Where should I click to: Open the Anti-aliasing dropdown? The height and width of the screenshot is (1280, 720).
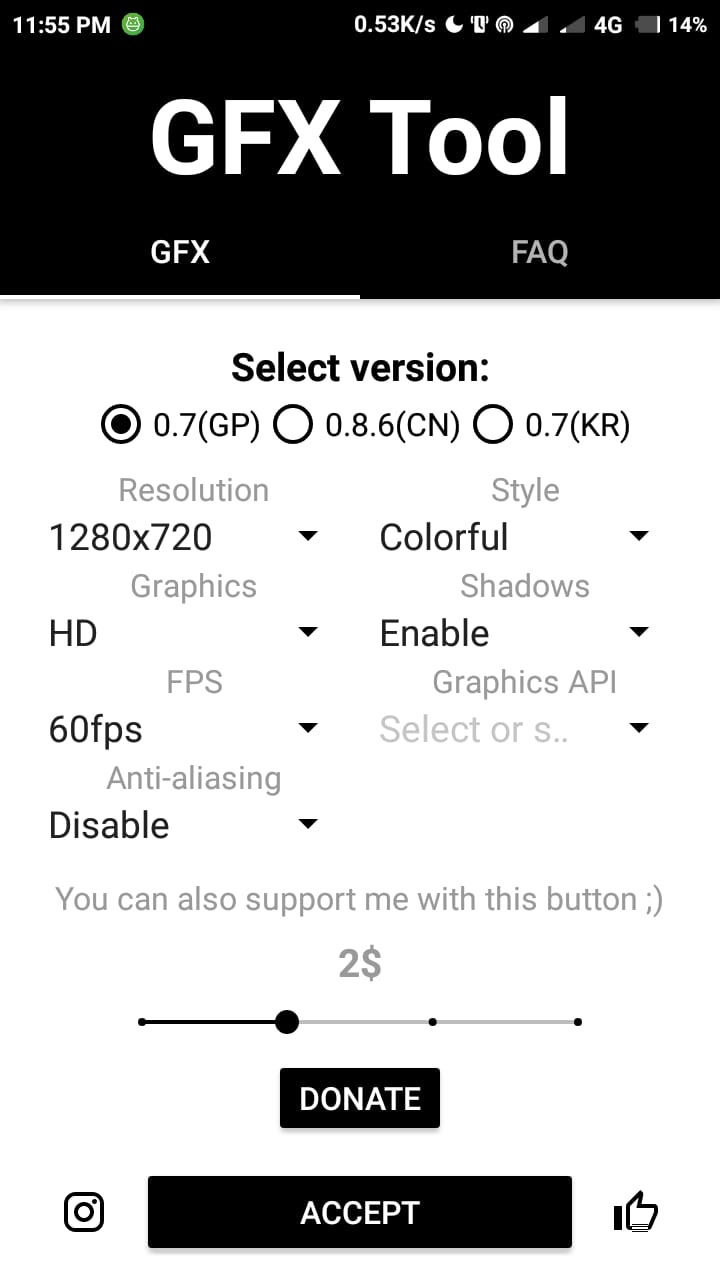[183, 825]
